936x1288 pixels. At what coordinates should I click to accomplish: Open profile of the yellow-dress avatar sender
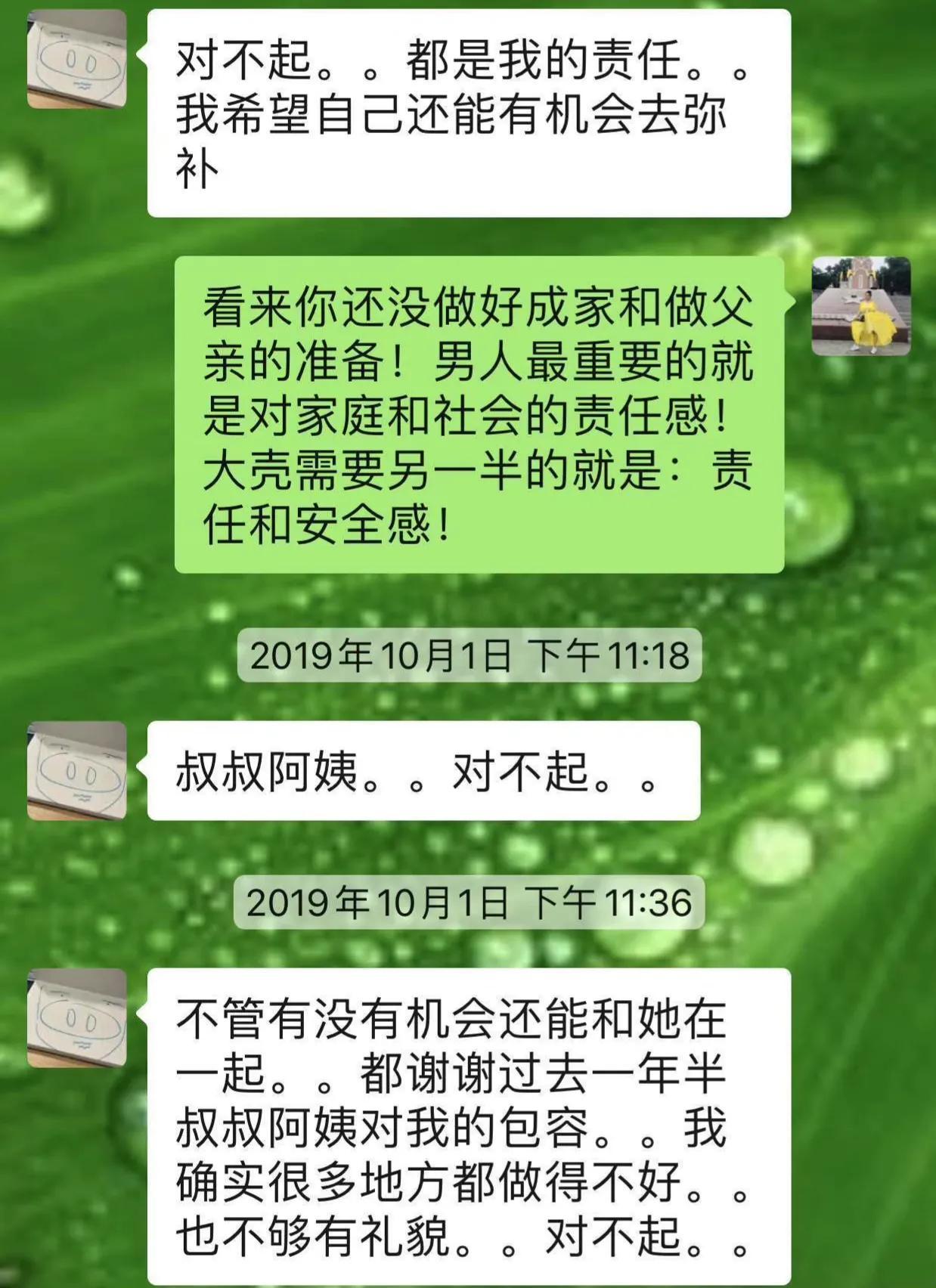click(x=860, y=306)
